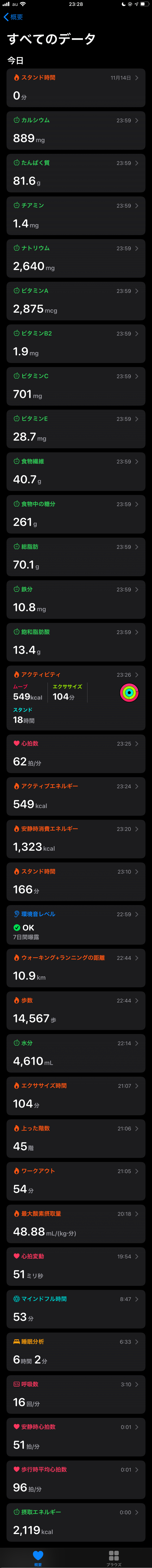View 最大酸素摂取量 details
Image resolution: width=152 pixels, height=1568 pixels.
tap(76, 1222)
